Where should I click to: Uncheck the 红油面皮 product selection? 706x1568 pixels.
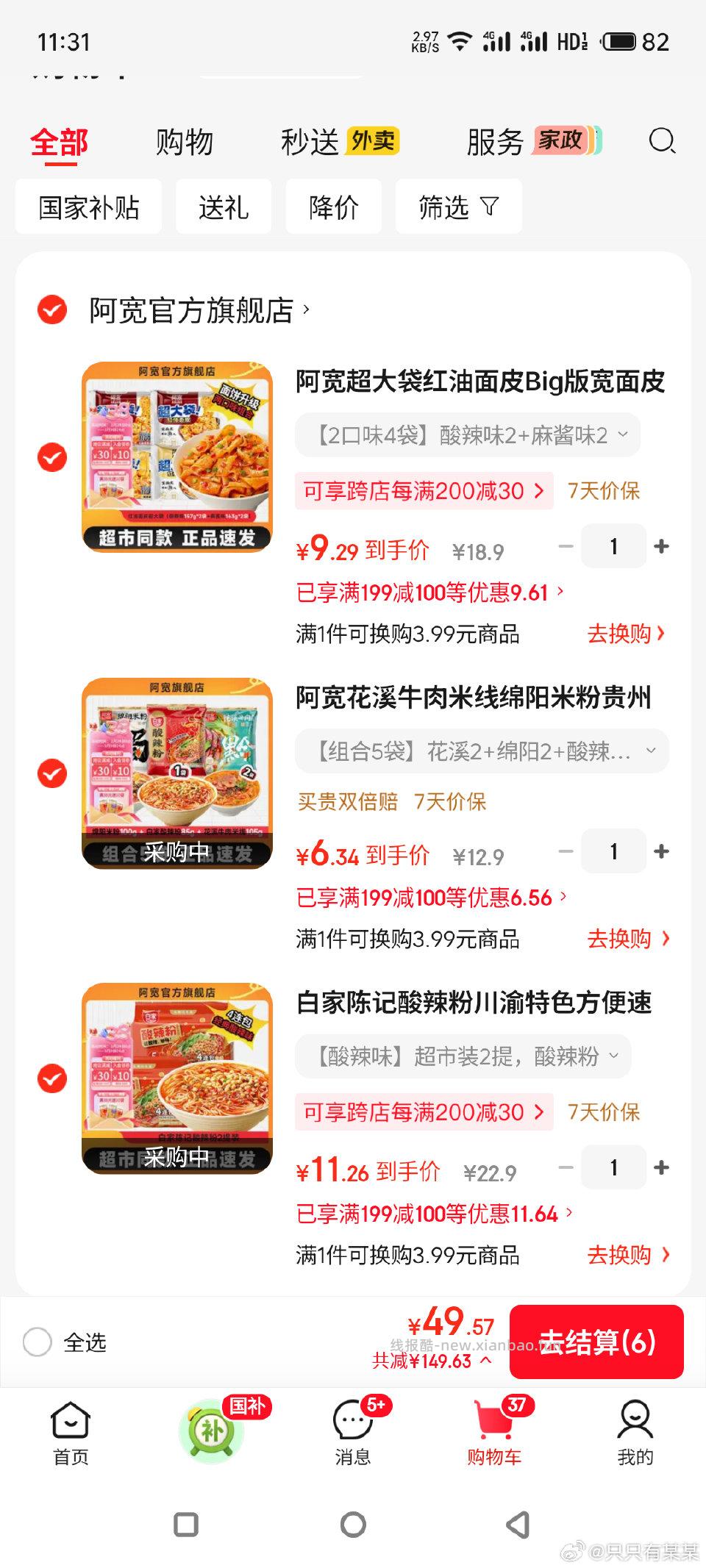point(50,456)
